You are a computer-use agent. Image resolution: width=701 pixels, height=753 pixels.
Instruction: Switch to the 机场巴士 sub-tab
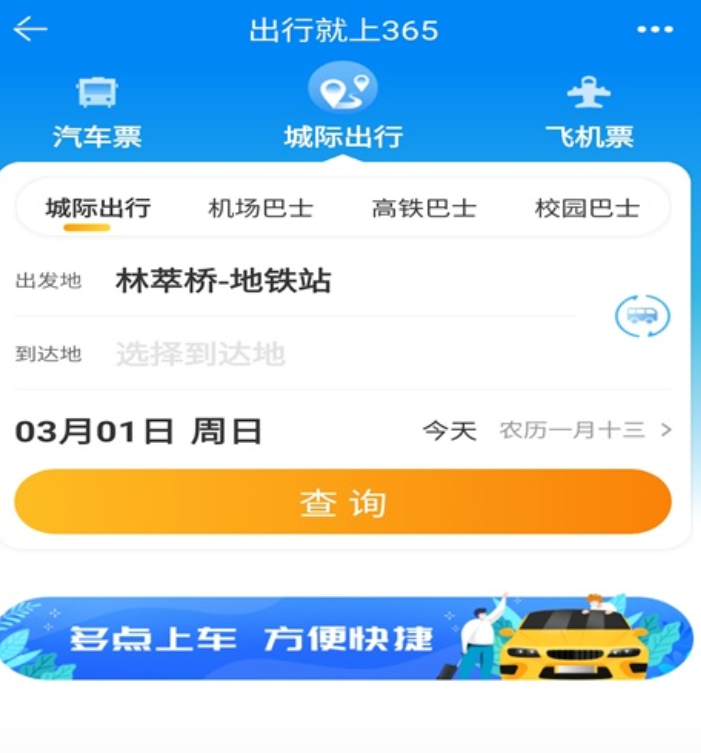tap(260, 208)
